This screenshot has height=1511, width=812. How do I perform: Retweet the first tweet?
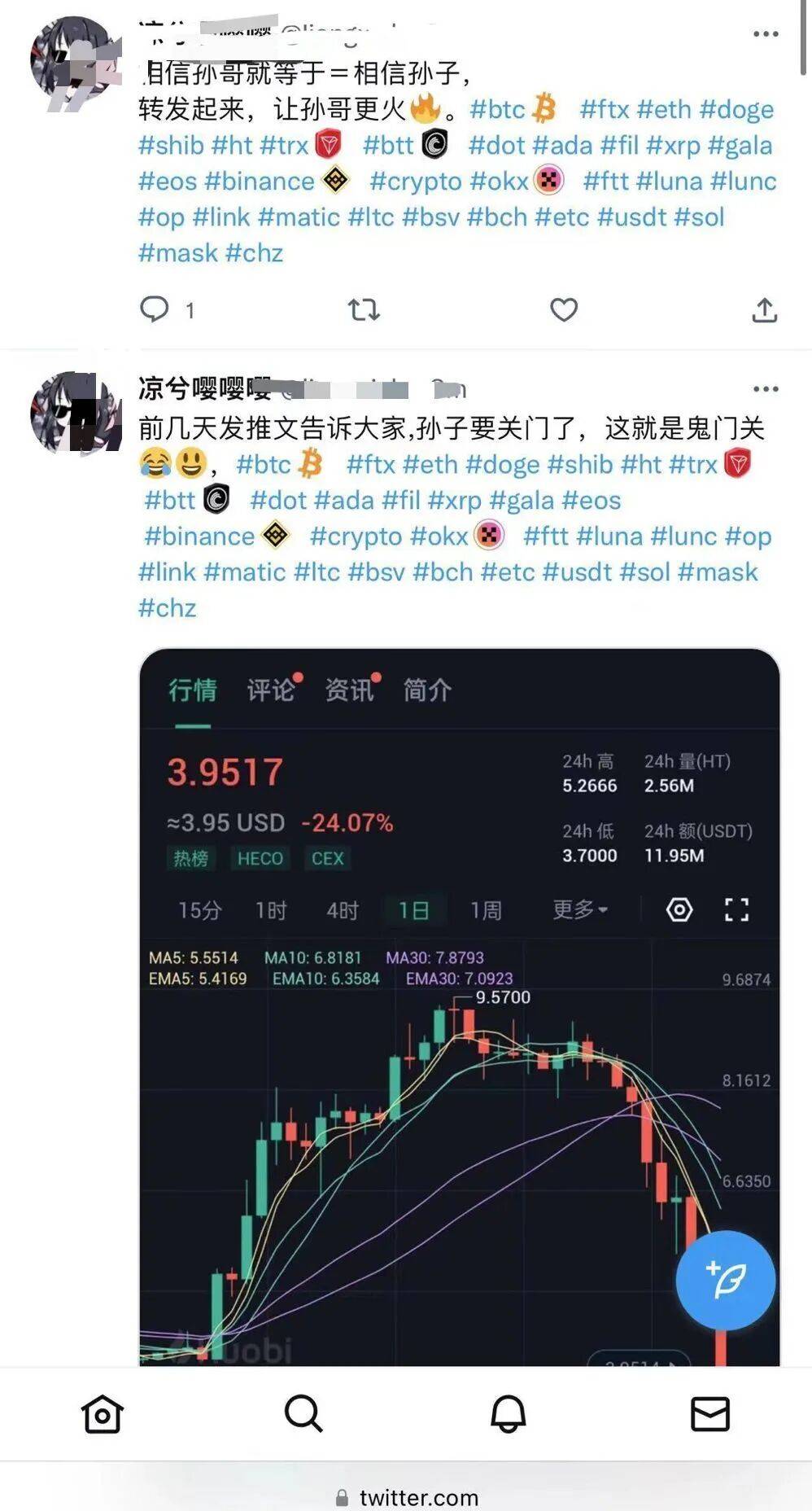coord(364,309)
